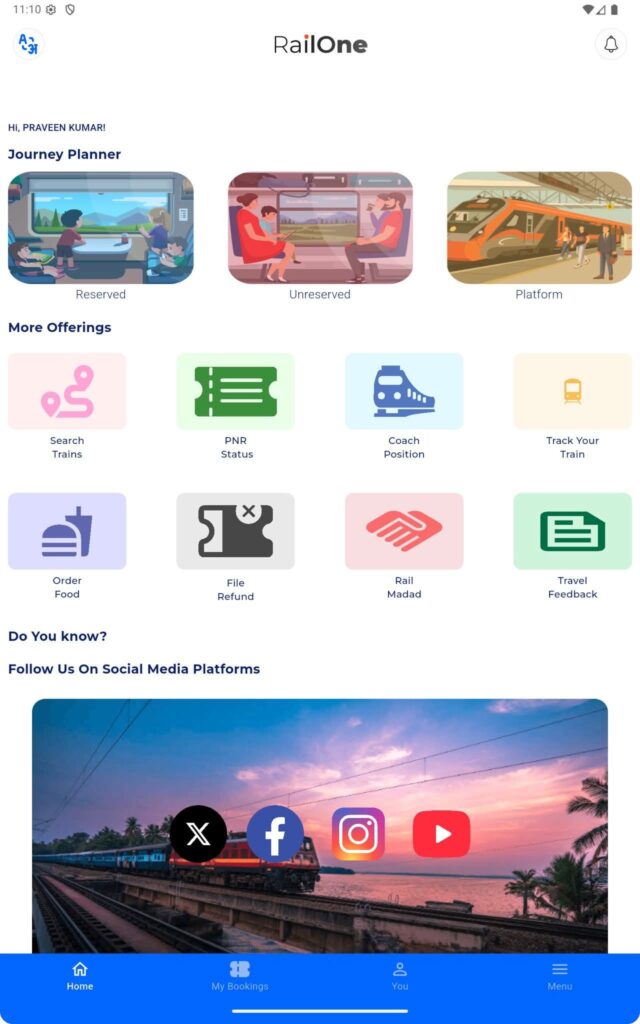This screenshot has width=640, height=1024.
Task: Open Track Your Train
Action: [x=572, y=392]
